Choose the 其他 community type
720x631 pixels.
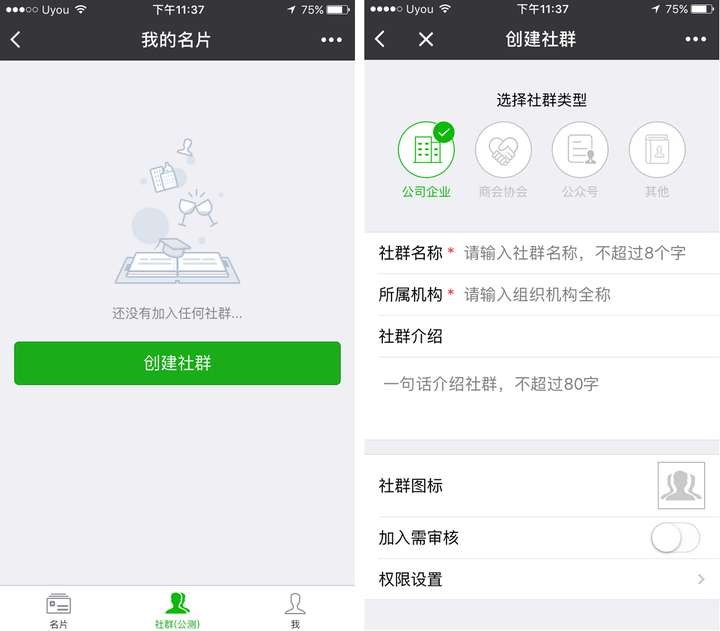click(657, 151)
